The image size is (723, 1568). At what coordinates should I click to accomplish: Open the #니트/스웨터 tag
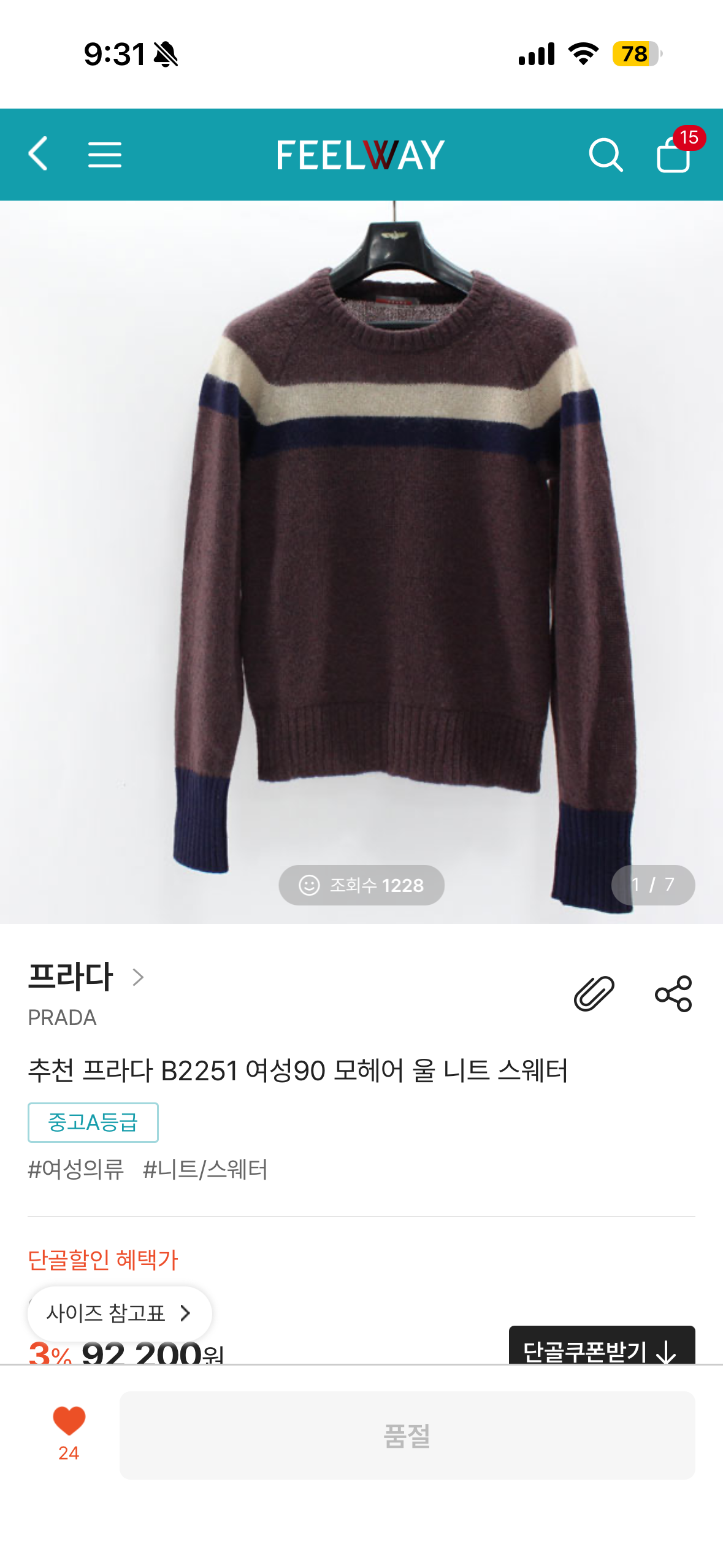click(205, 1169)
